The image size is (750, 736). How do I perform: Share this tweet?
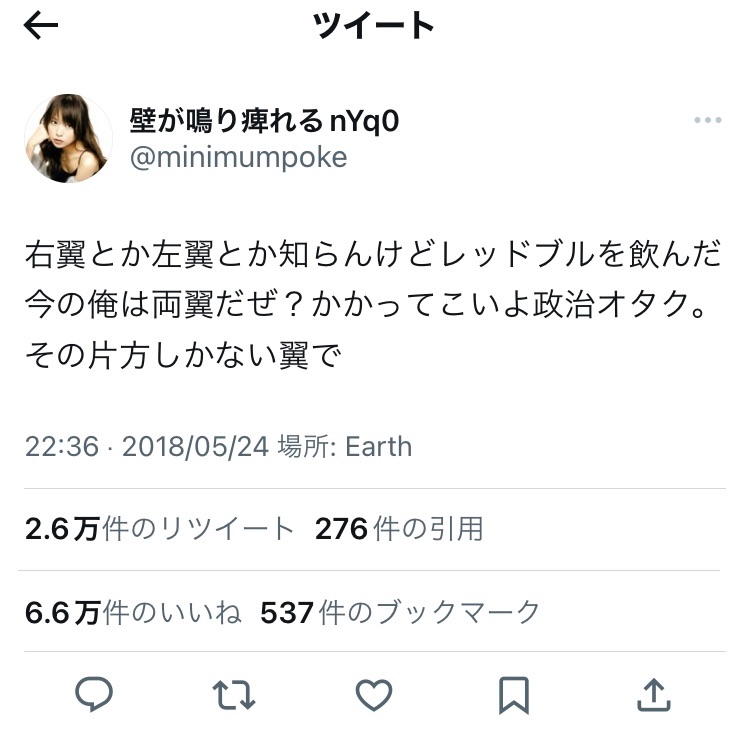coord(653,694)
